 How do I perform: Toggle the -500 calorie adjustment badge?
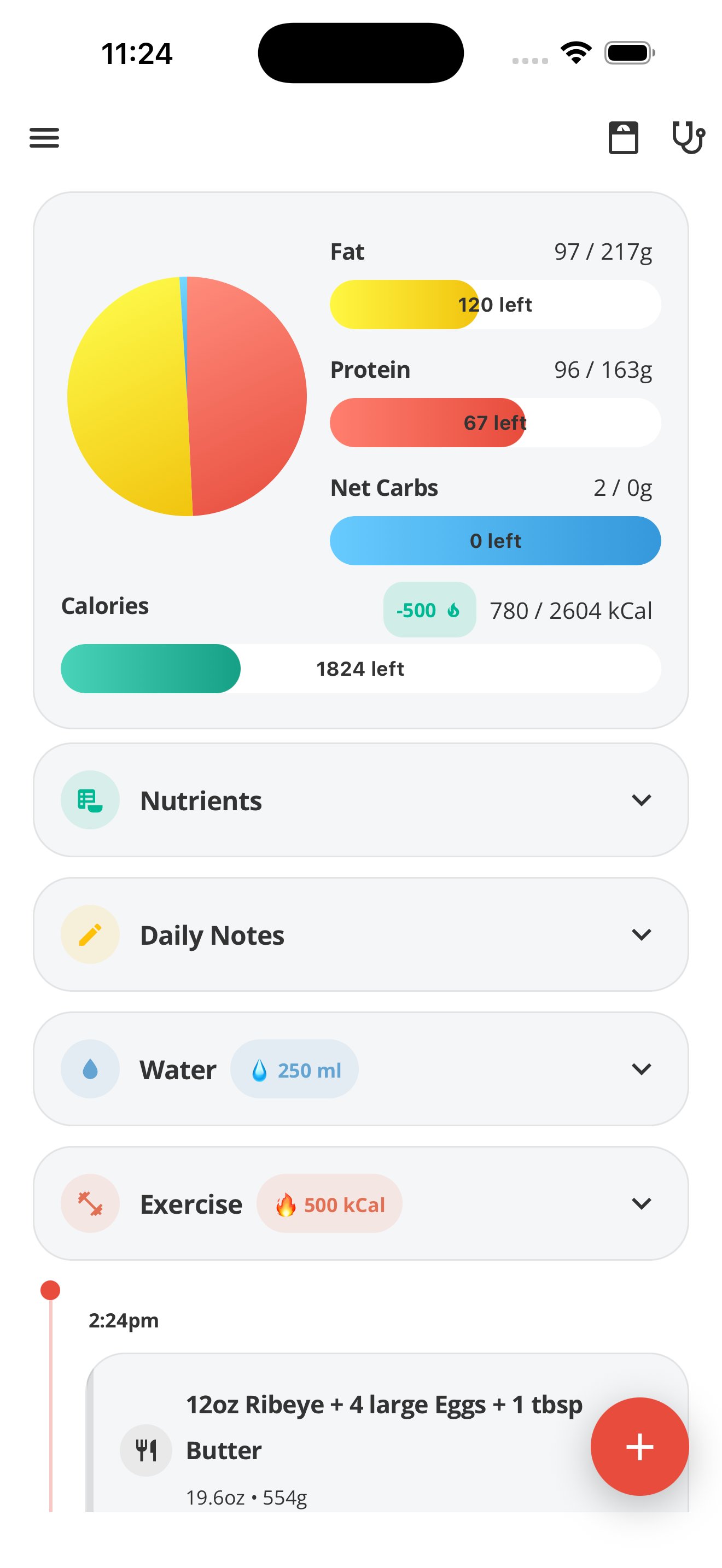click(x=430, y=610)
